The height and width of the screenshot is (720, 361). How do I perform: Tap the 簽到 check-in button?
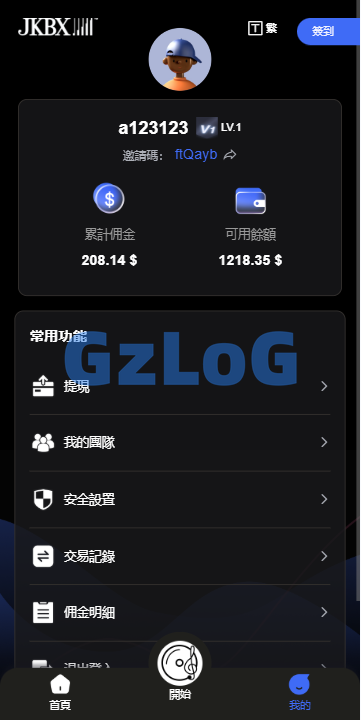click(328, 31)
